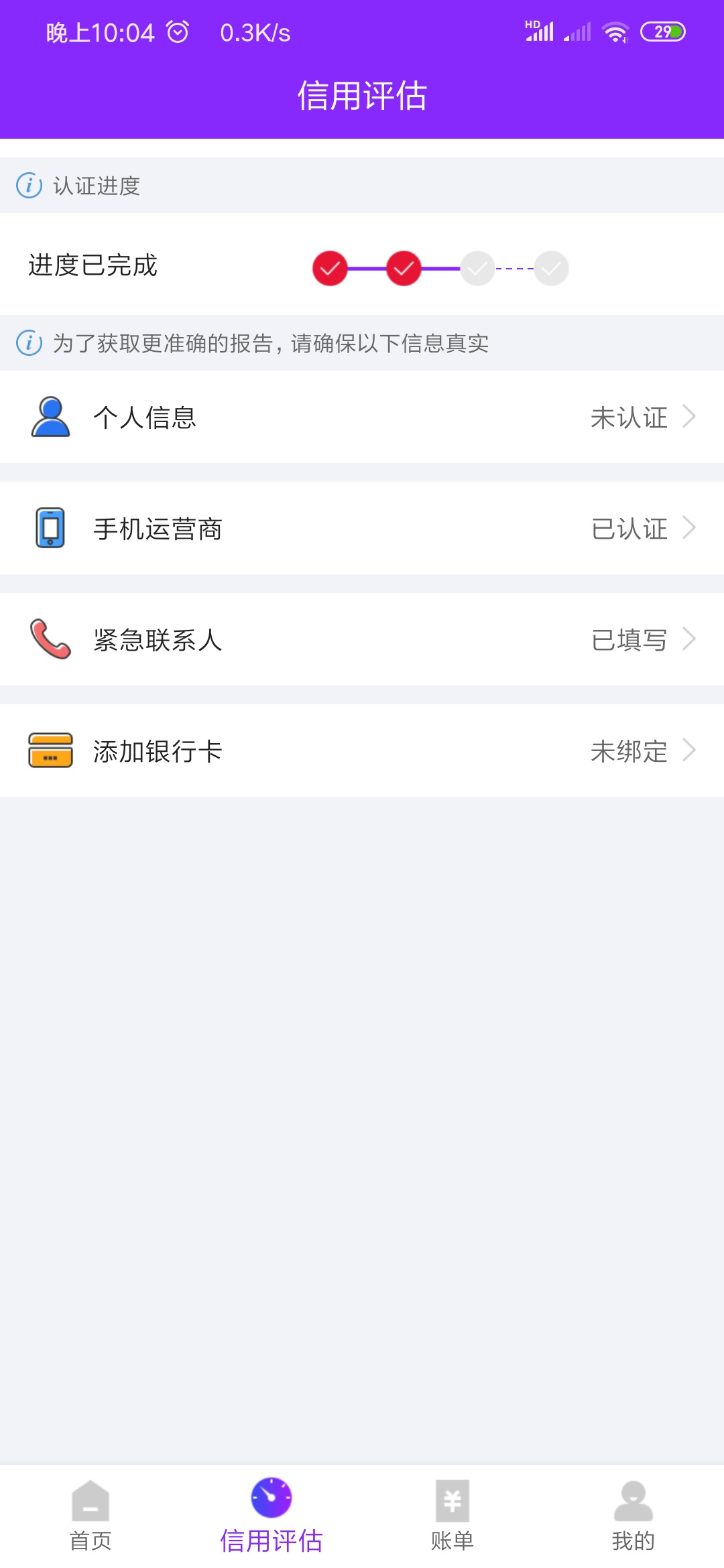Open the 个人信息 row
Image resolution: width=724 pixels, height=1568 pixels.
362,417
